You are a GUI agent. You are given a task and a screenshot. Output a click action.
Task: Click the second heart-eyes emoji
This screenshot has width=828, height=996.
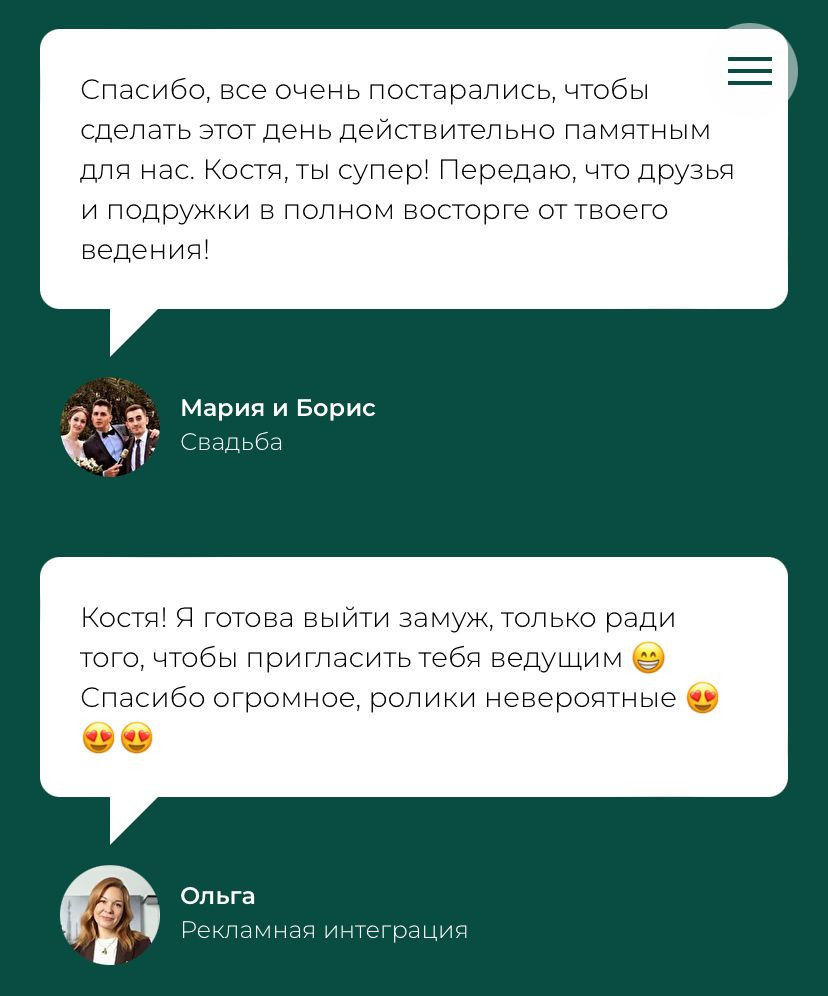point(99,738)
